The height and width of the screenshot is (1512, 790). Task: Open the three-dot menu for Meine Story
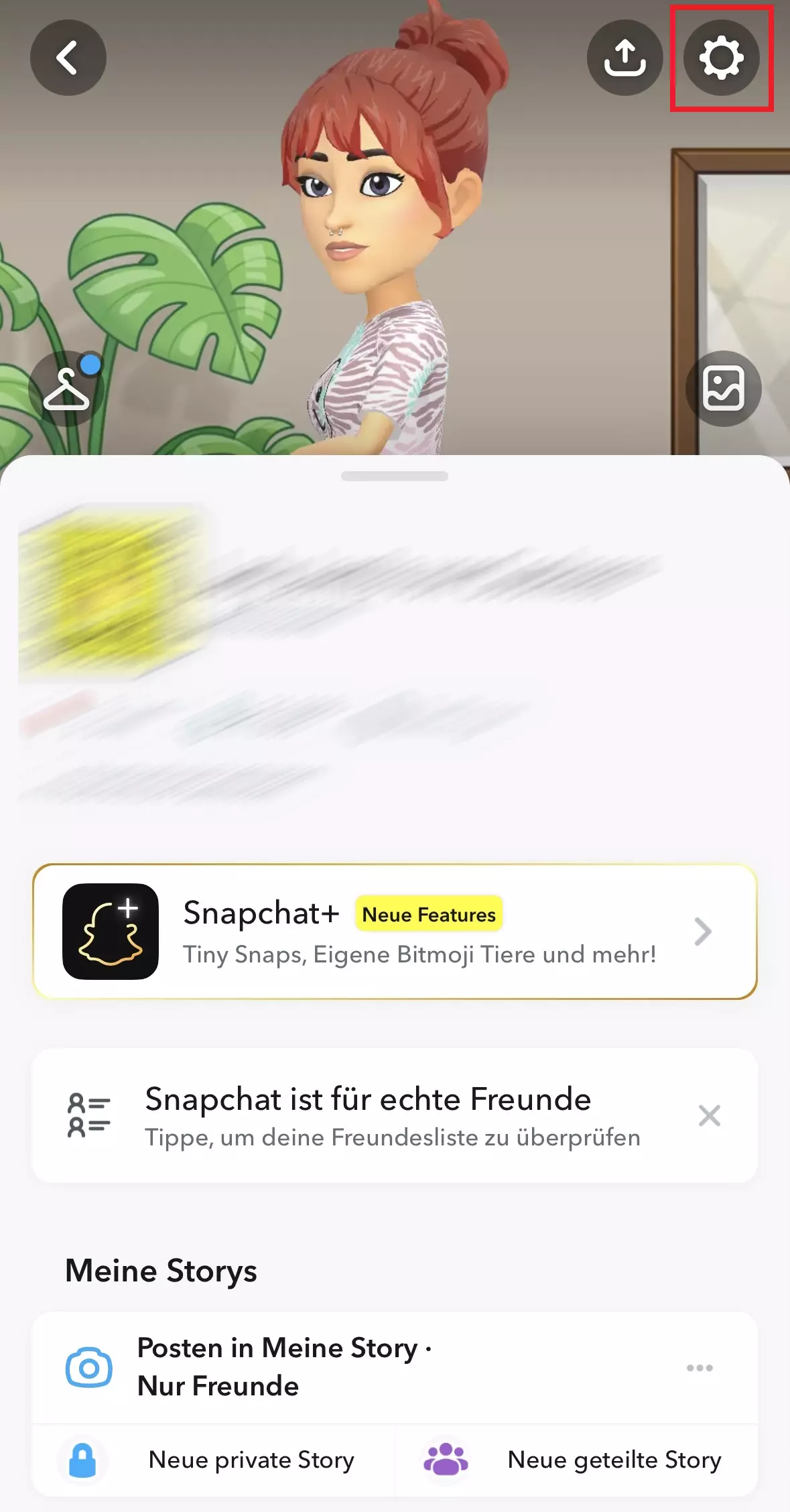point(699,1368)
